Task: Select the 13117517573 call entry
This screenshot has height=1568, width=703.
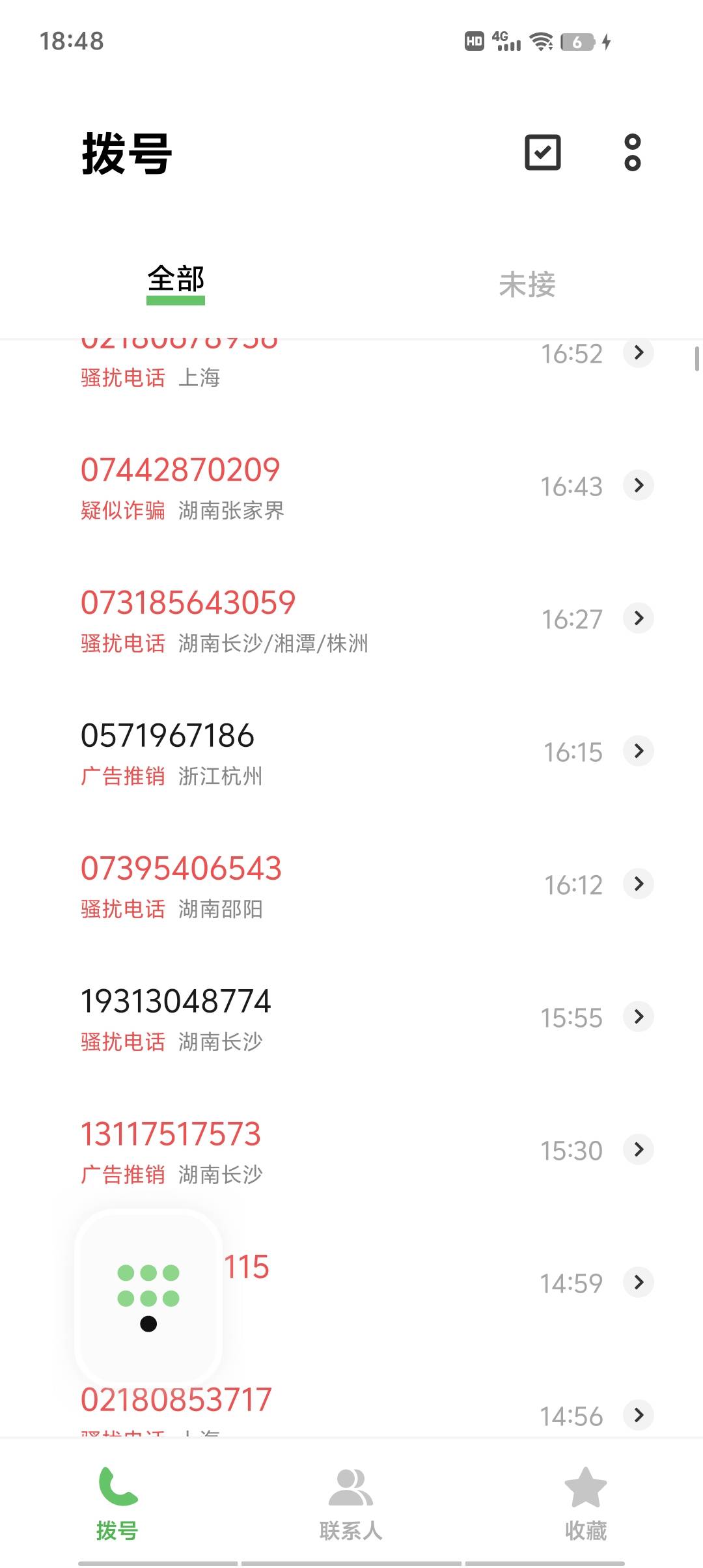Action: [351, 1152]
